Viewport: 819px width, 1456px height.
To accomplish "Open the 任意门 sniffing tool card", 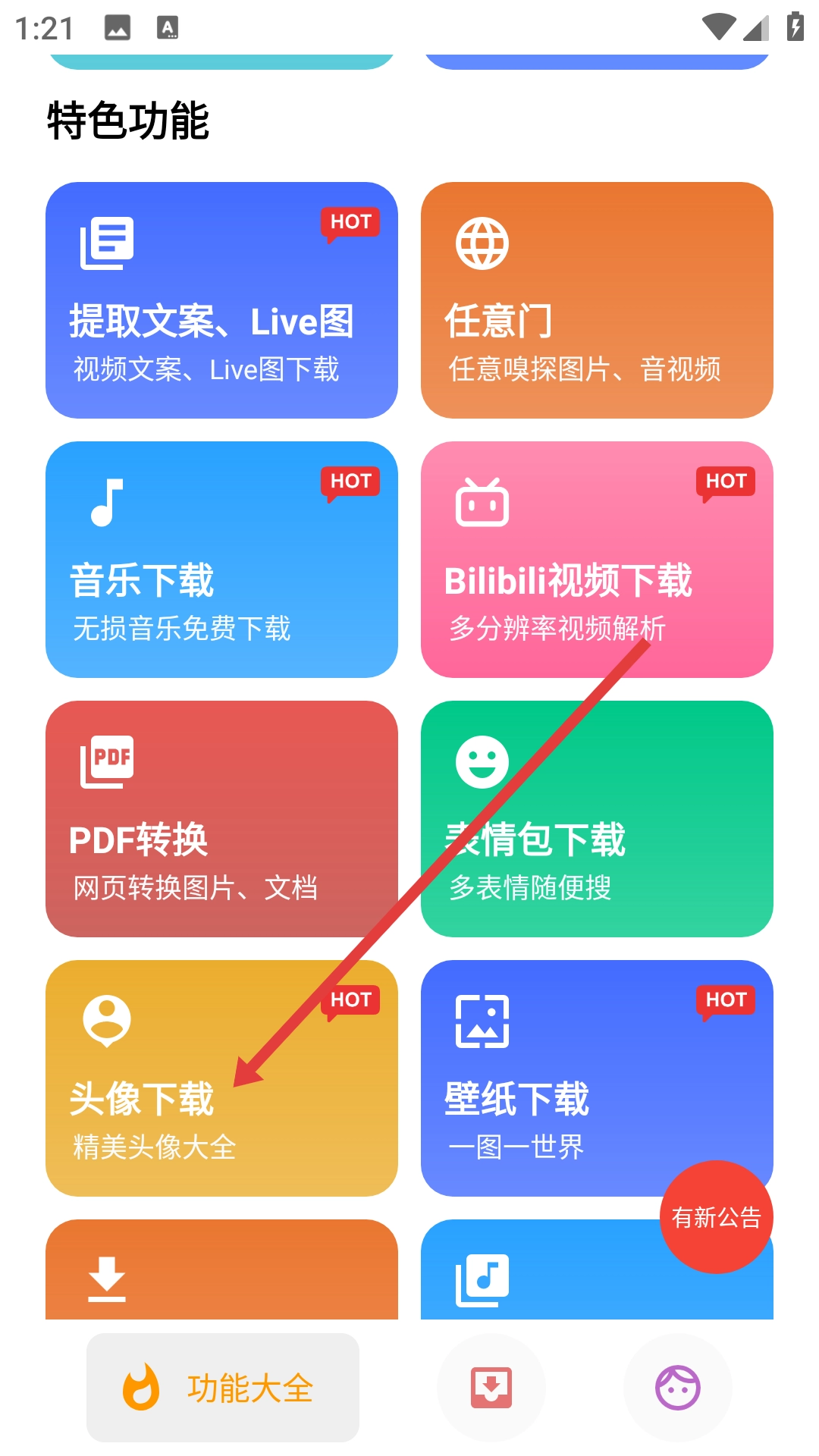I will (597, 300).
